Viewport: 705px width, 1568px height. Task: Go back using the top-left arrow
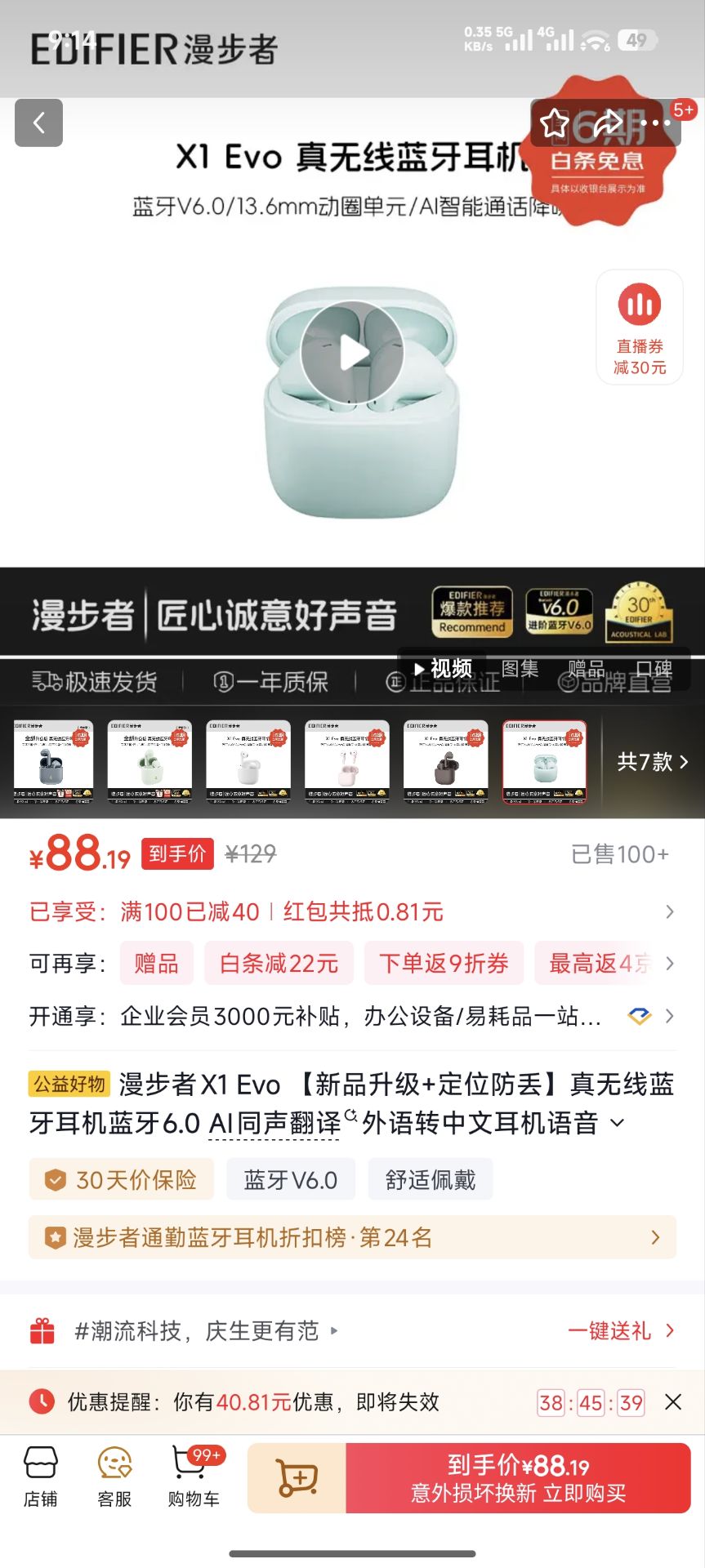point(38,123)
